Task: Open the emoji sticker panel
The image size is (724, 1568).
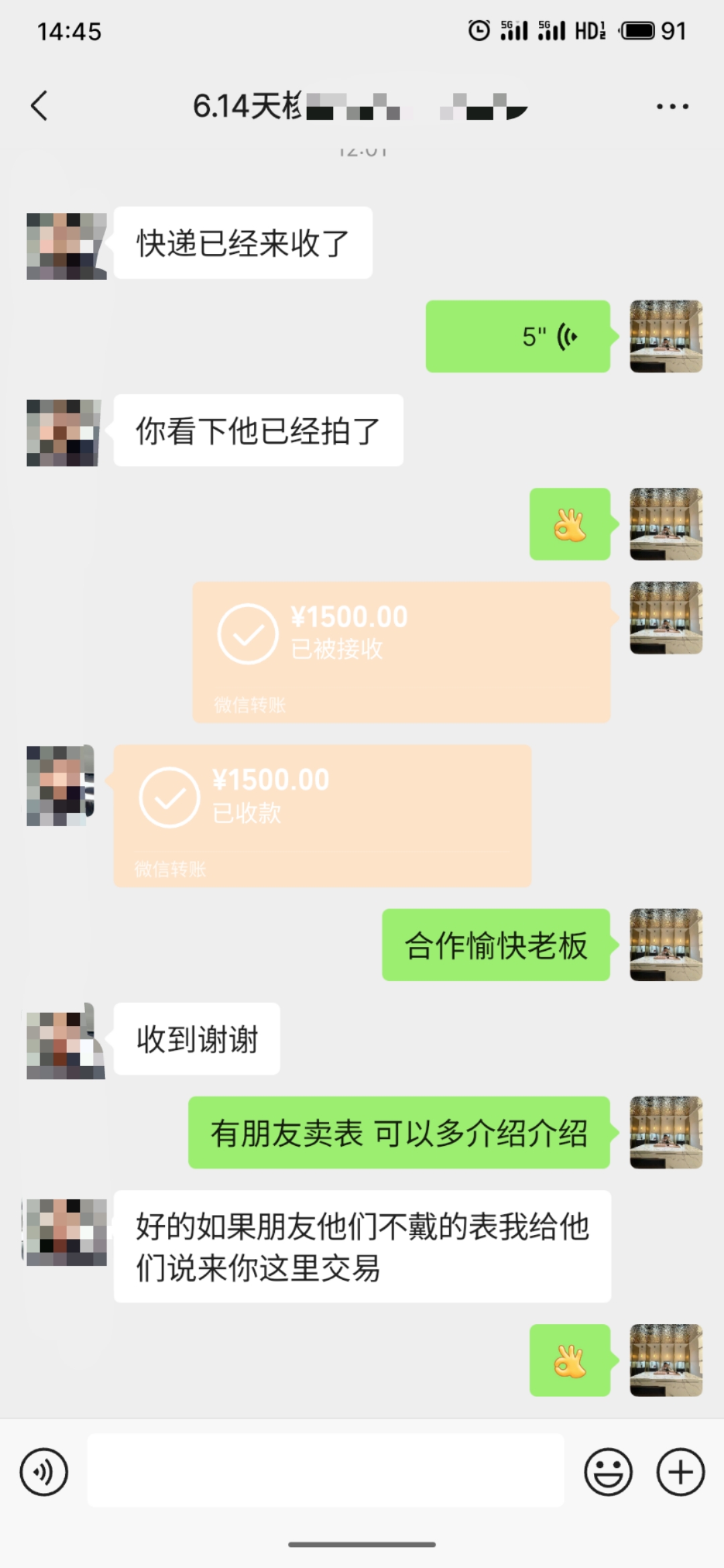Action: tap(608, 1472)
